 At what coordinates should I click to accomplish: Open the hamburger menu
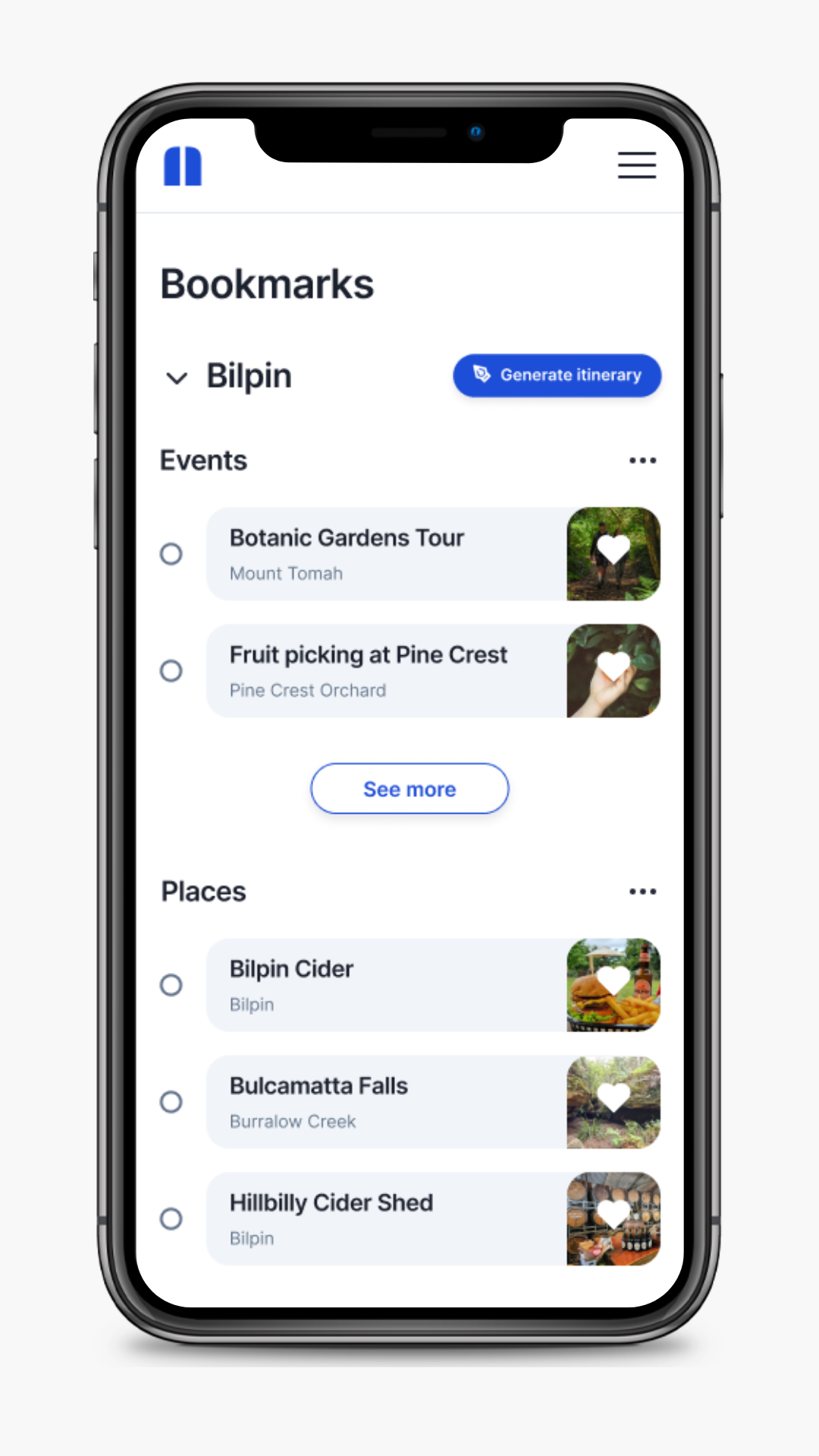636,165
